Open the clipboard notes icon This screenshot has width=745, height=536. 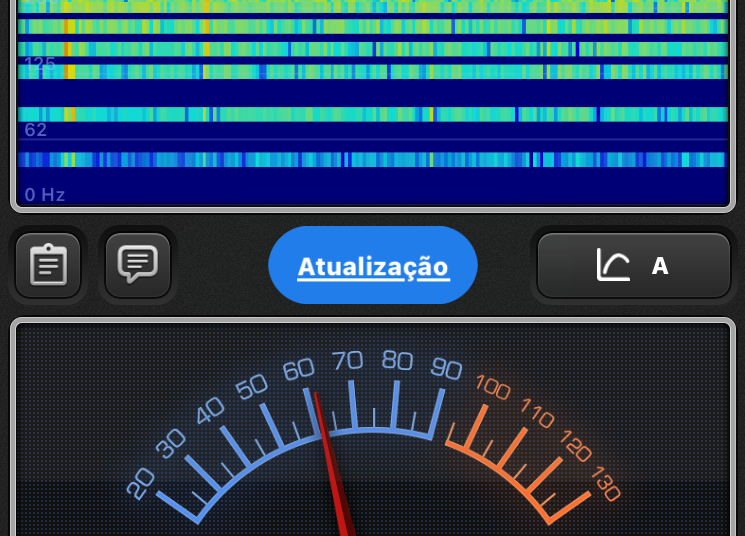48,266
